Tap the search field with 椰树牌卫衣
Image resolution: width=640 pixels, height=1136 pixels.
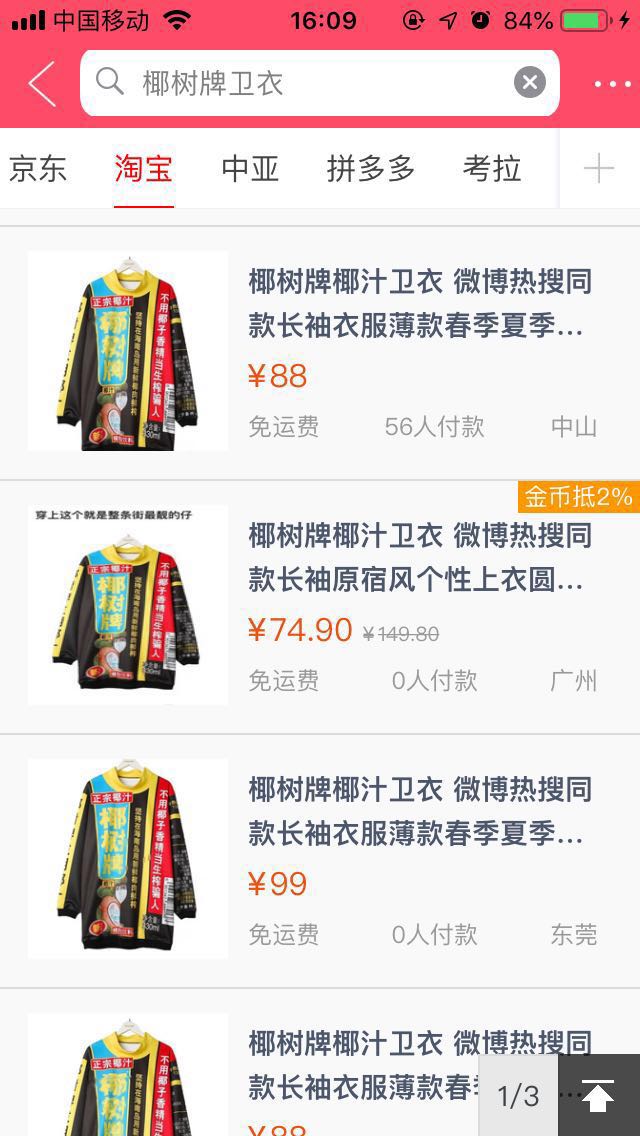pos(300,83)
